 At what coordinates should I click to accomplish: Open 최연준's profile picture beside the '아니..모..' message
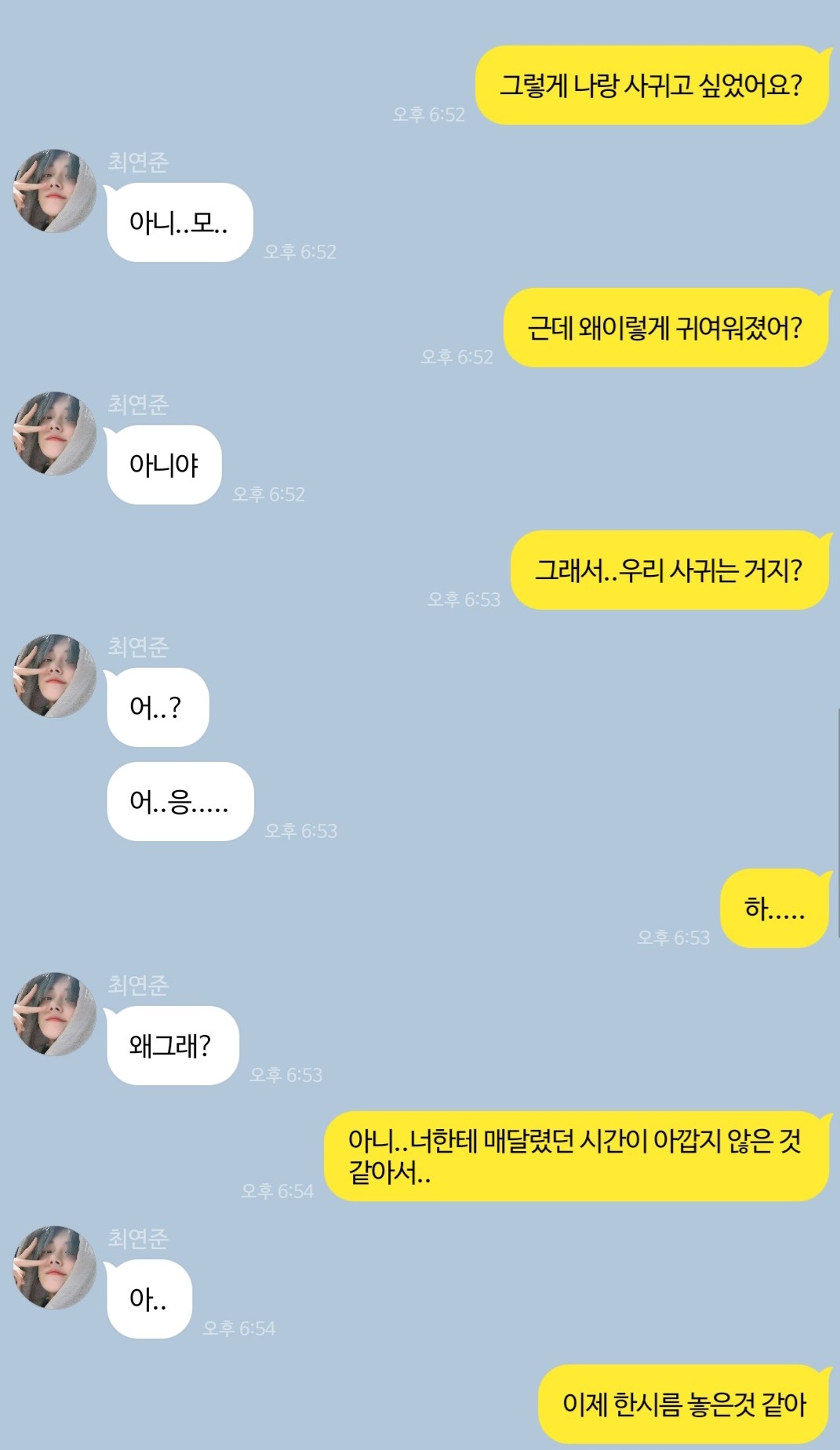point(54,191)
